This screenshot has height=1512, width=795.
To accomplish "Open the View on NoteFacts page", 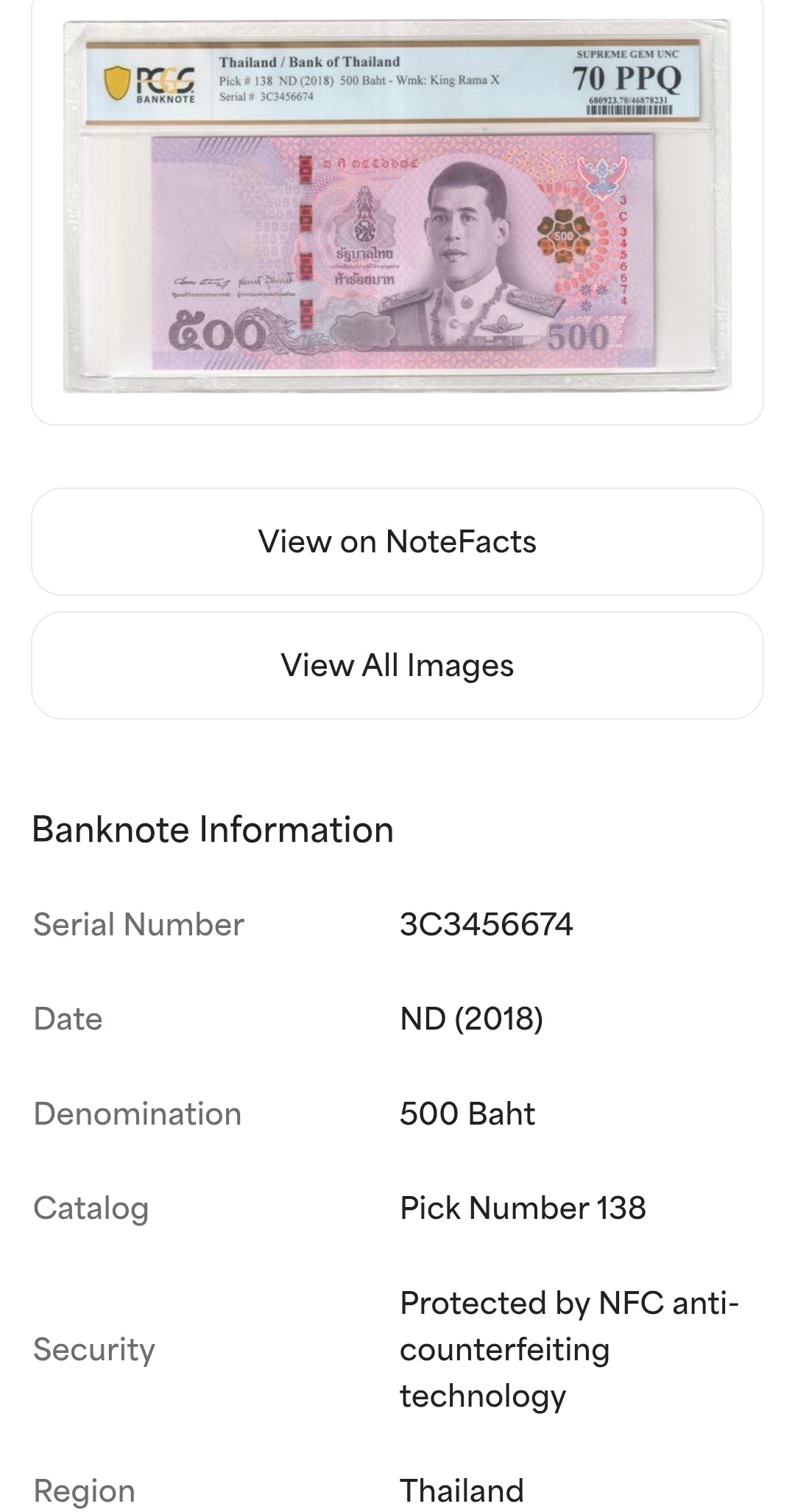I will click(397, 541).
